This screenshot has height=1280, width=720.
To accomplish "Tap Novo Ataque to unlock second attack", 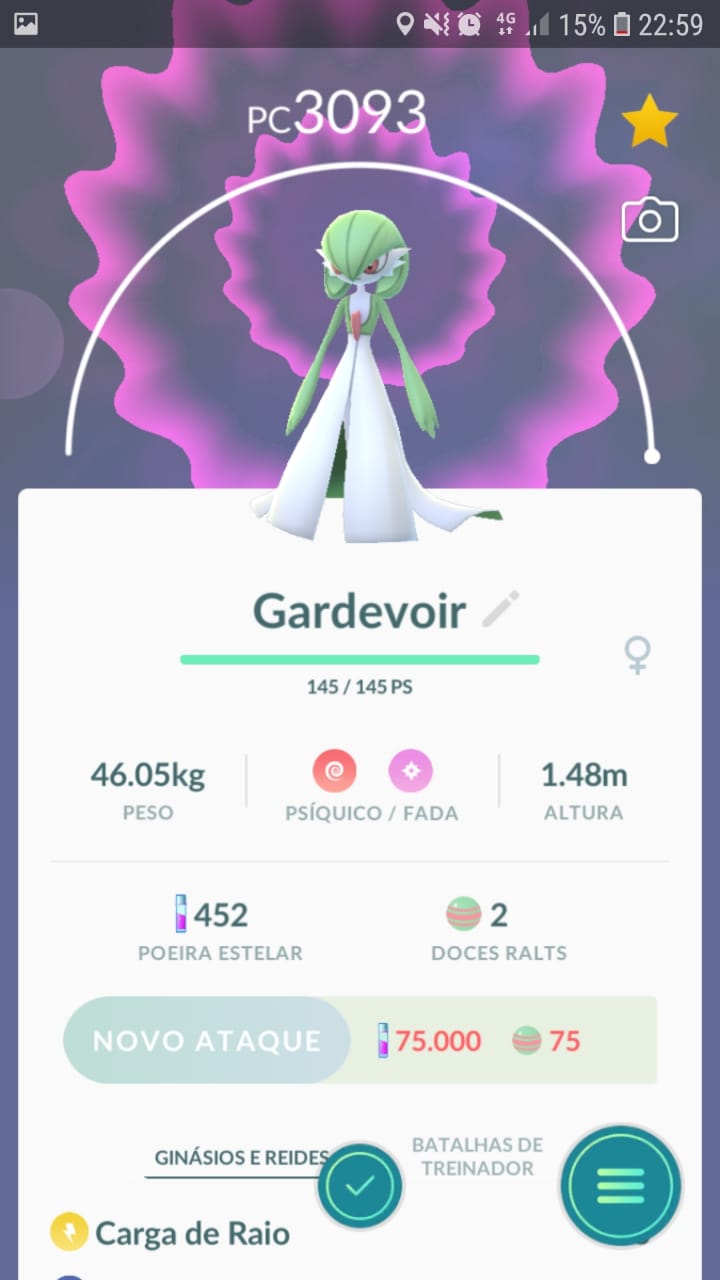I will point(207,1040).
